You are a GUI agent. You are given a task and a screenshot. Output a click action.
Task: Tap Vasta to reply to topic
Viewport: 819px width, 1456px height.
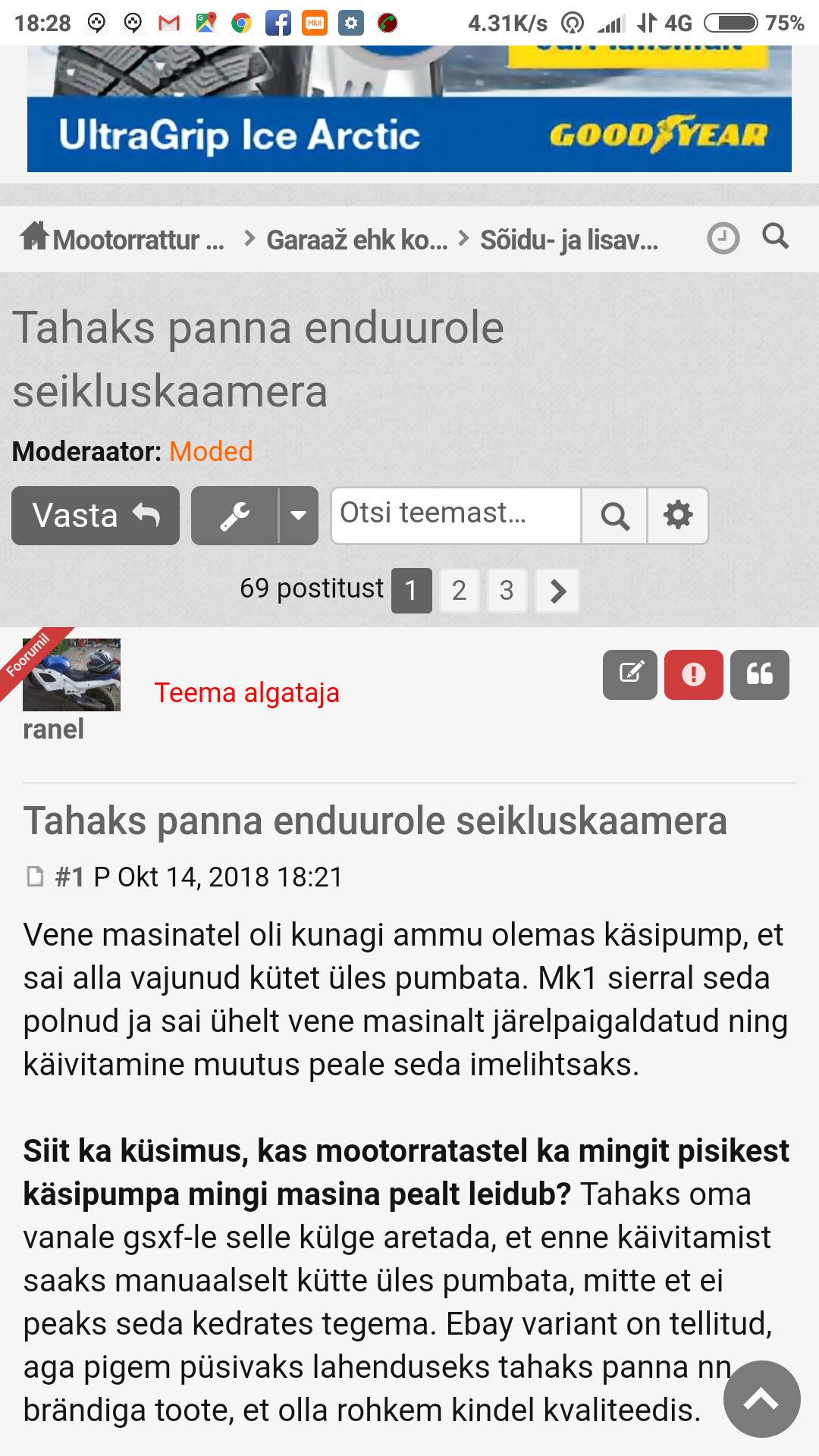pyautogui.click(x=96, y=516)
